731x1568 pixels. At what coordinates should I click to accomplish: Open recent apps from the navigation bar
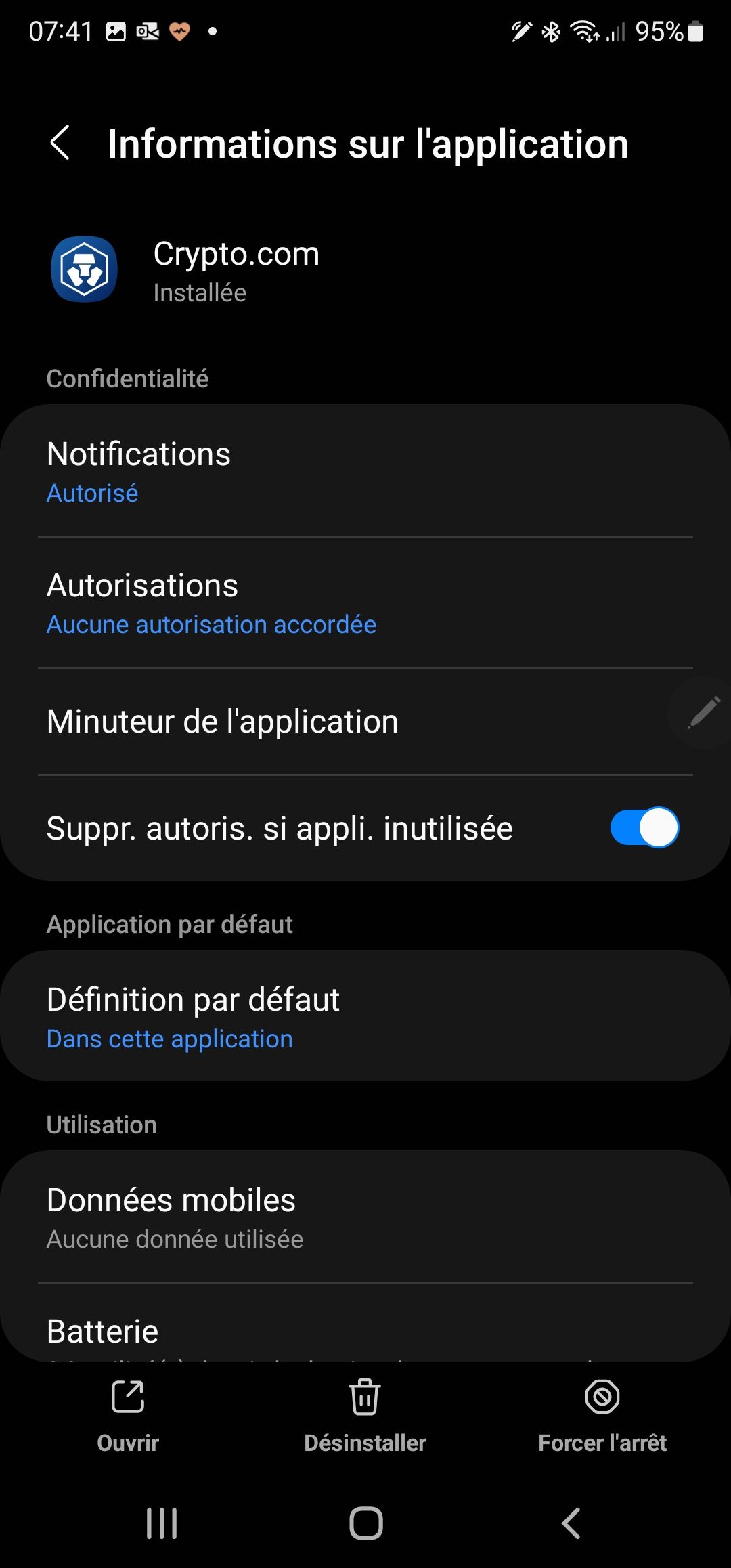pyautogui.click(x=161, y=1523)
